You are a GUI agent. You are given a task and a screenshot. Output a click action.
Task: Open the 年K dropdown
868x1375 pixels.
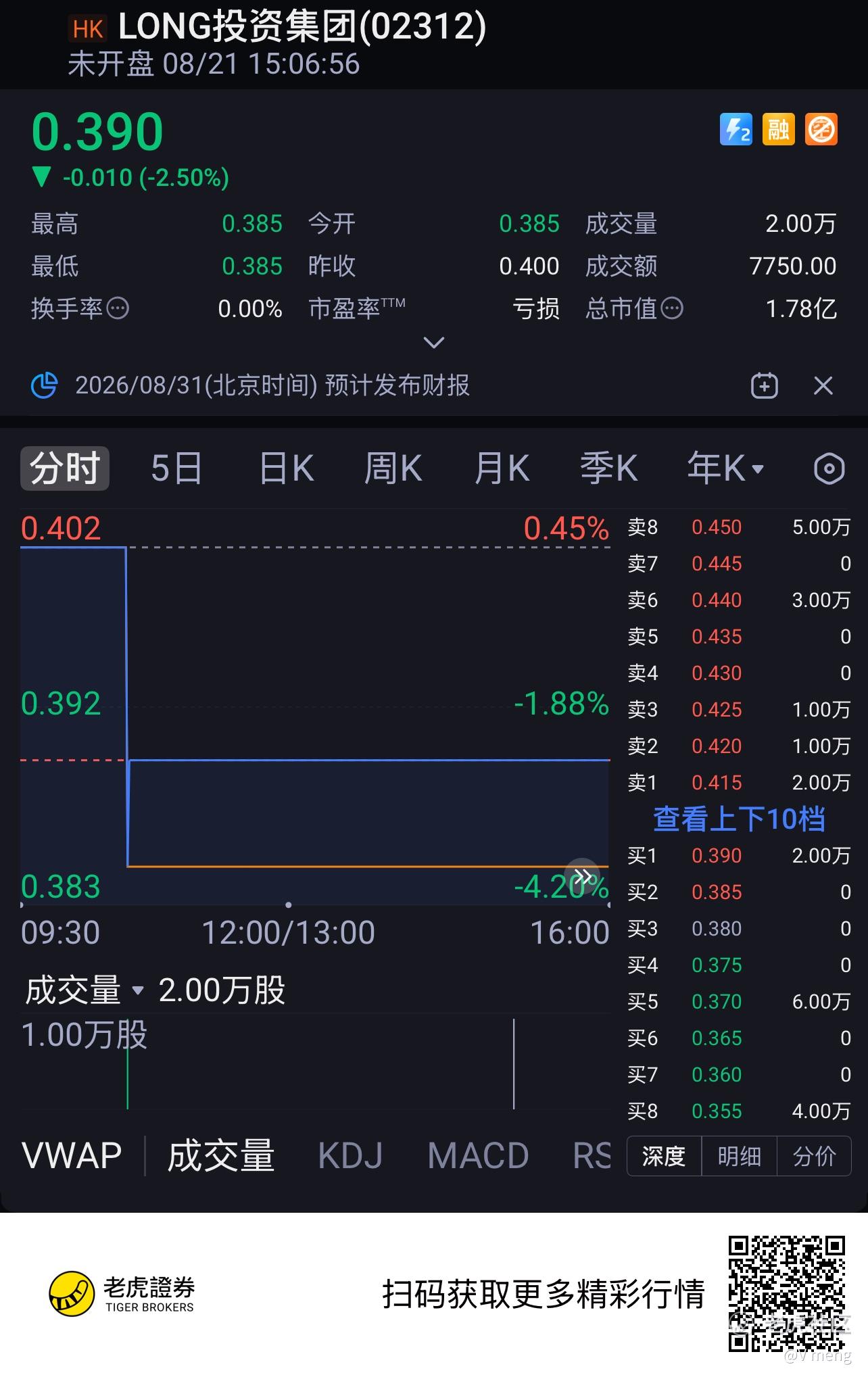click(x=725, y=468)
